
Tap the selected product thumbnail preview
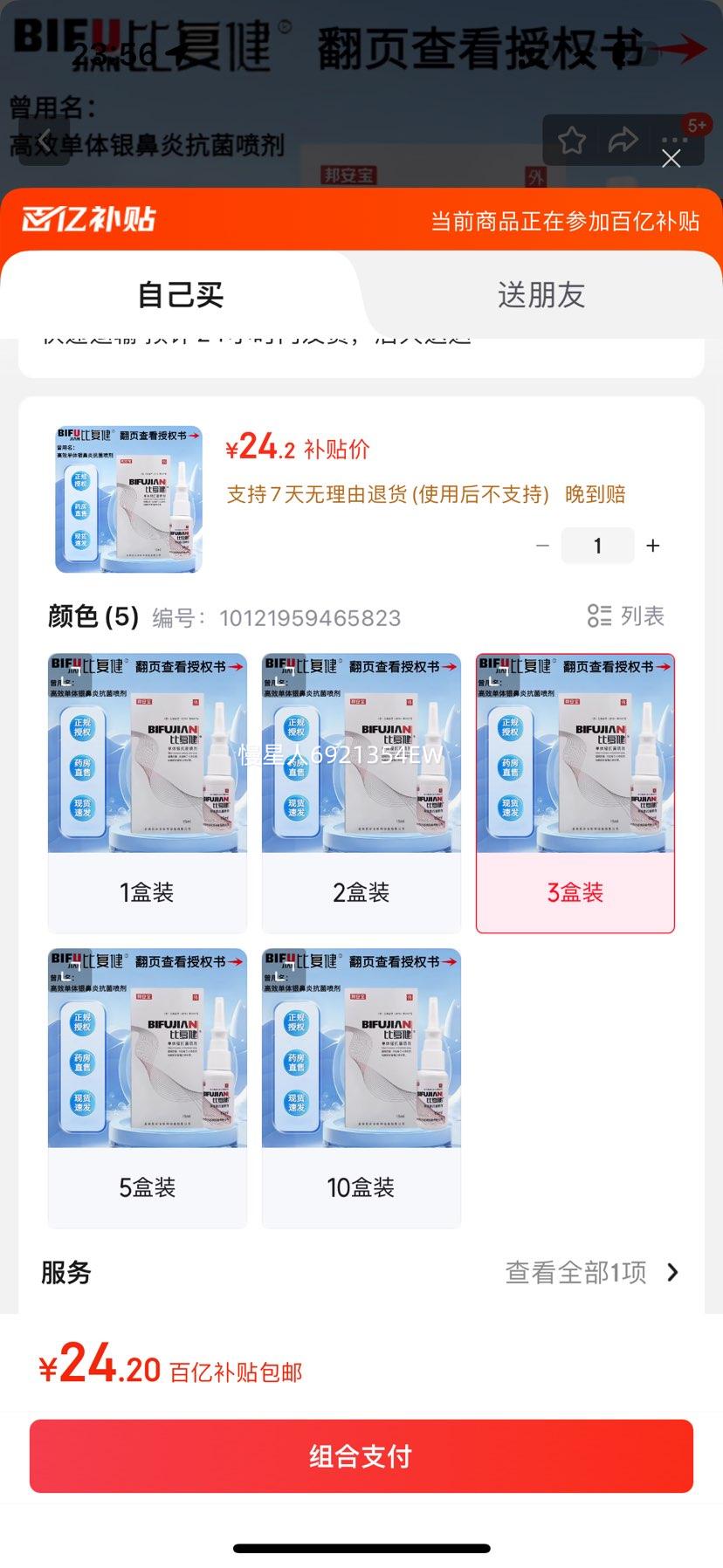[x=127, y=498]
